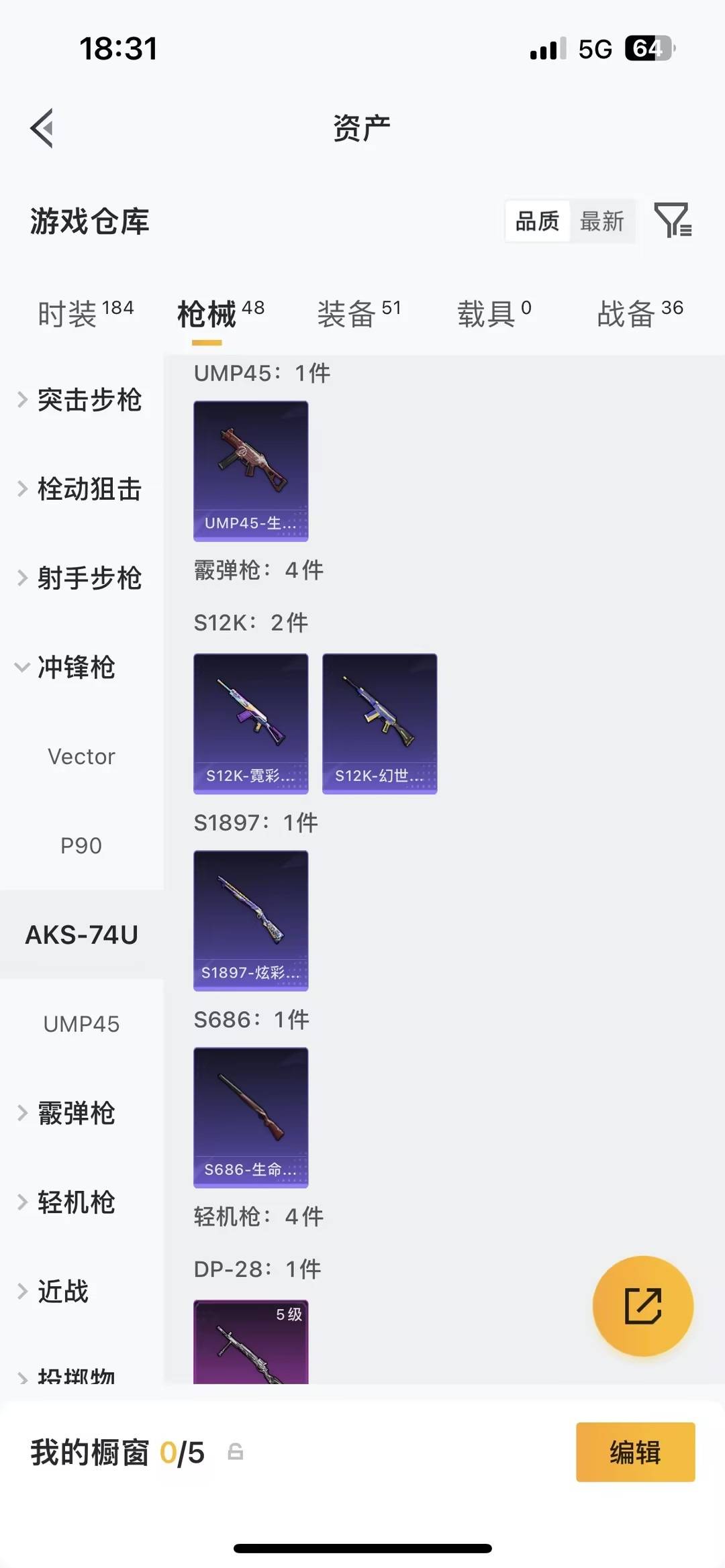Keep sorting on 最新

[603, 221]
